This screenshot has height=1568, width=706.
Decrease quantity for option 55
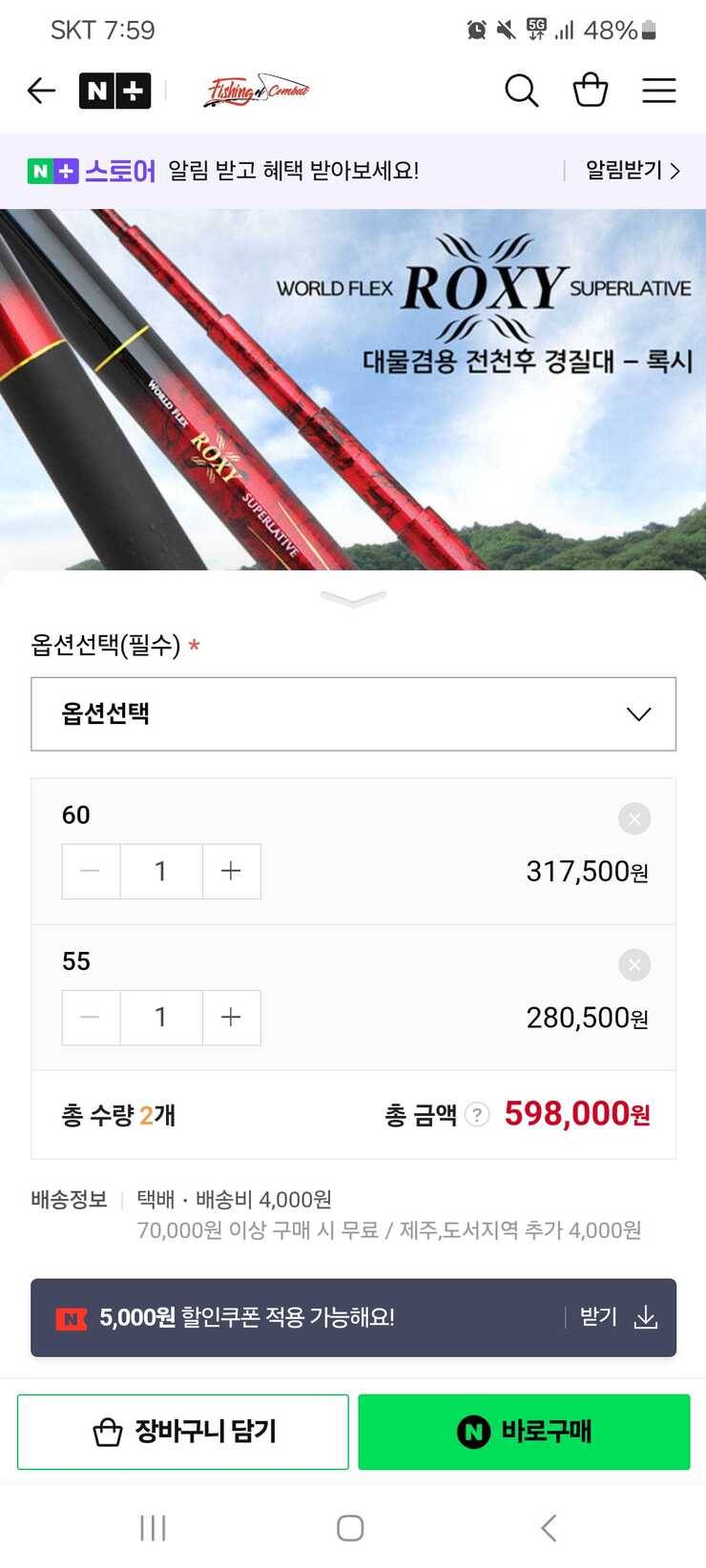(91, 1018)
